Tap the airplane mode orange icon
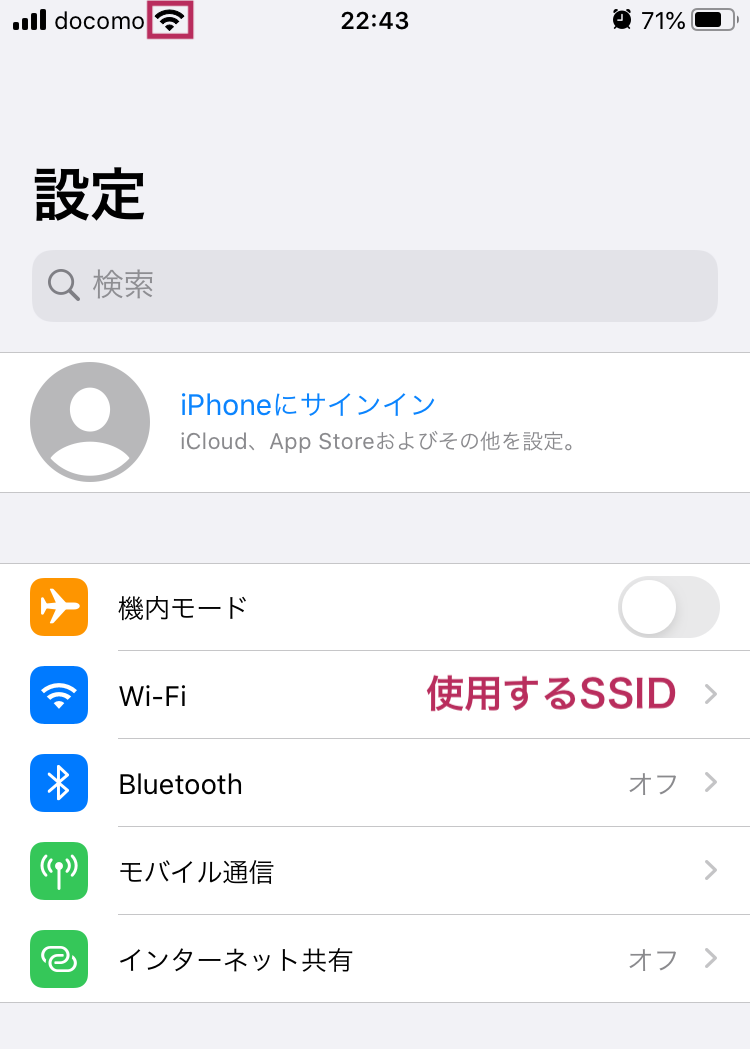 [58, 607]
